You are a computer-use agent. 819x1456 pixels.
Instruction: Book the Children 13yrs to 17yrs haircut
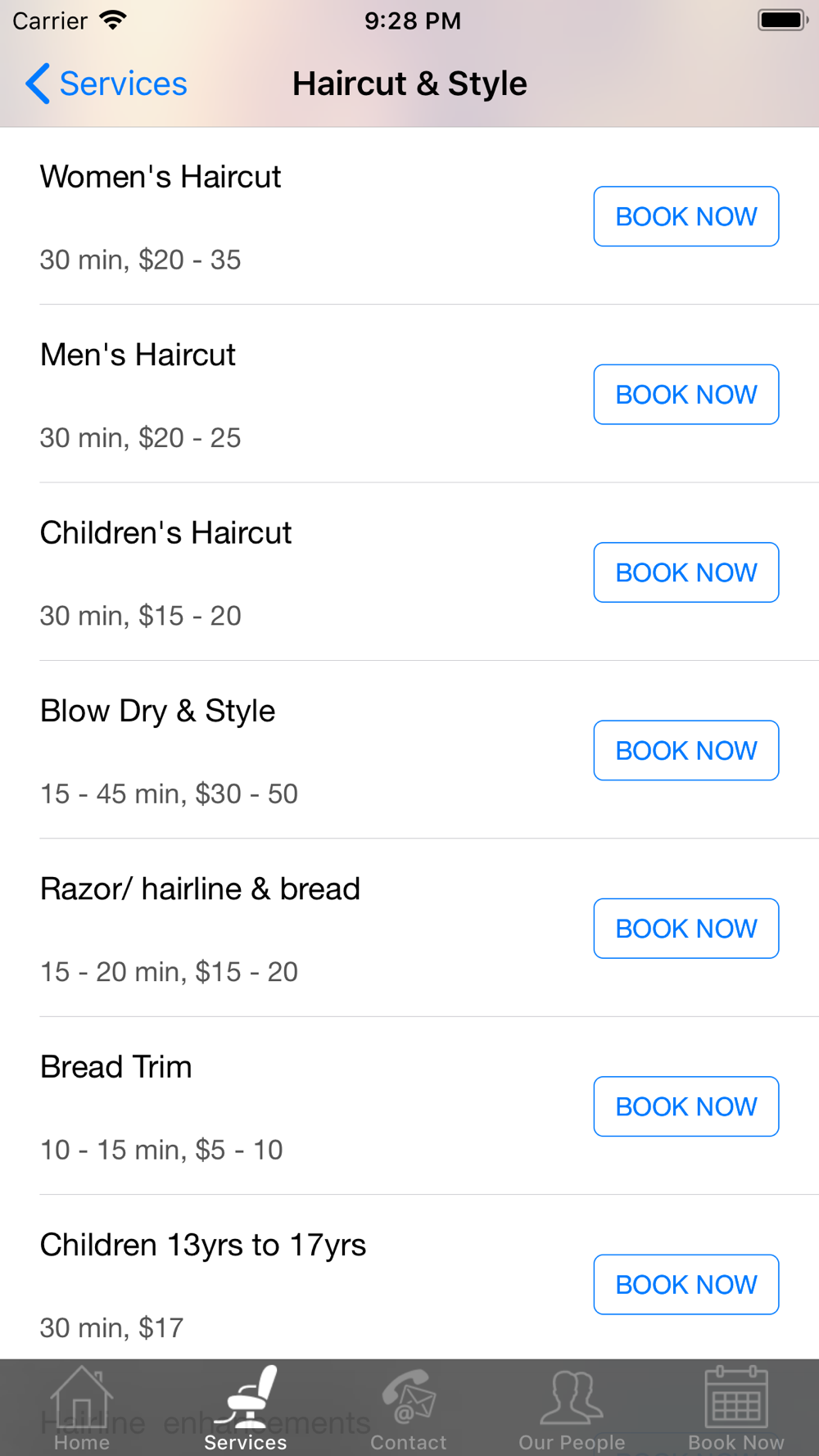686,1285
